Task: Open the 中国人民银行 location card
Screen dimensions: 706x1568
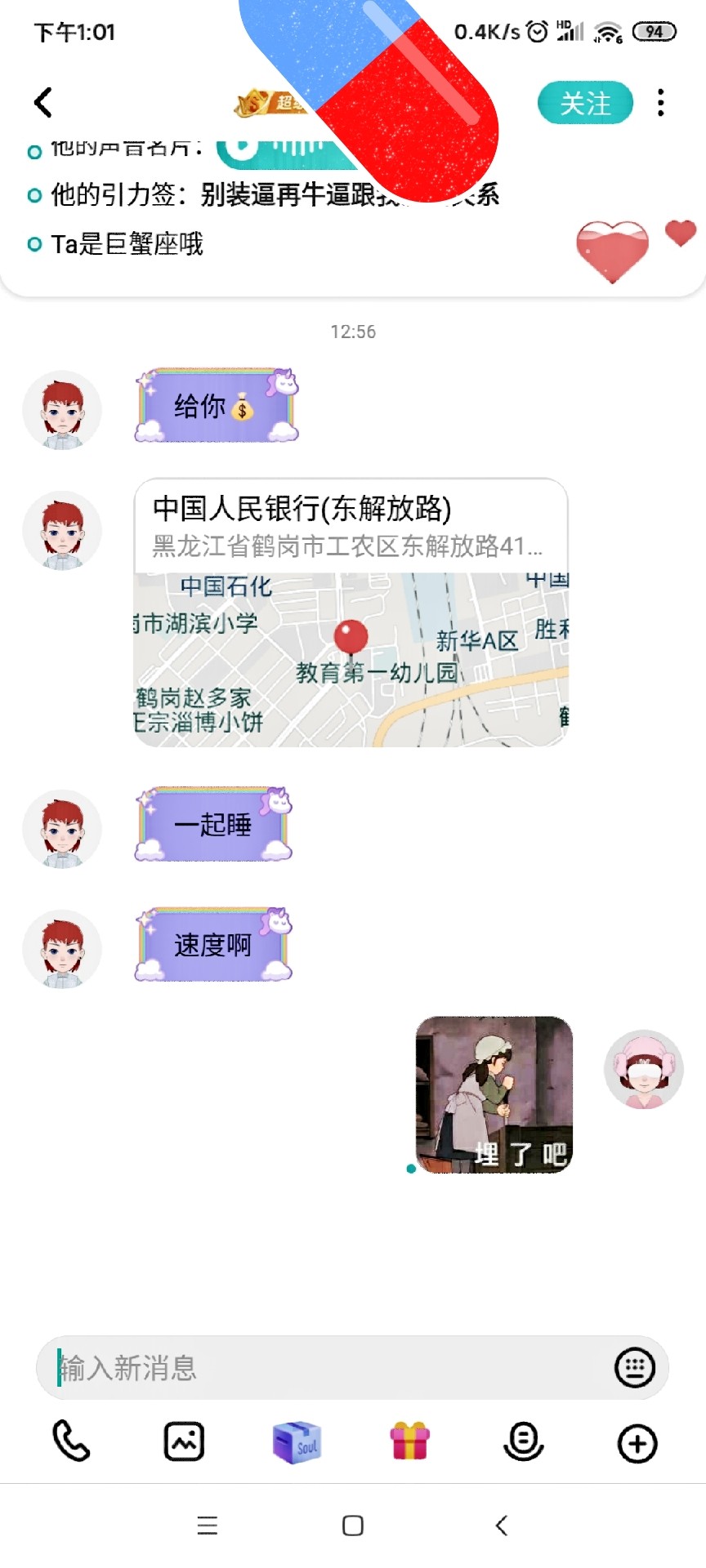Action: (351, 612)
